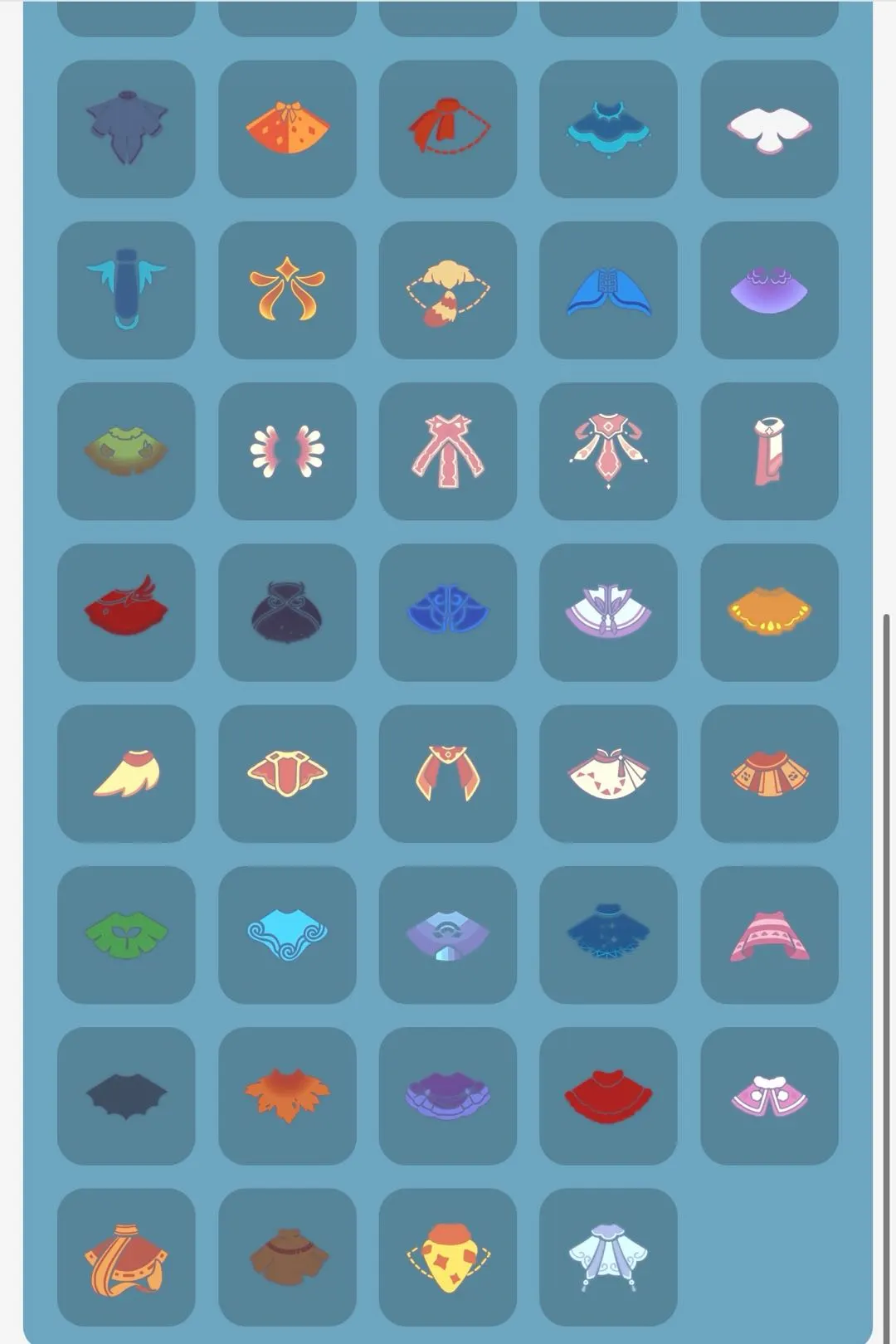Choose the green cape with sprout emblem
Viewport: 896px width, 1344px height.
coord(126,934)
